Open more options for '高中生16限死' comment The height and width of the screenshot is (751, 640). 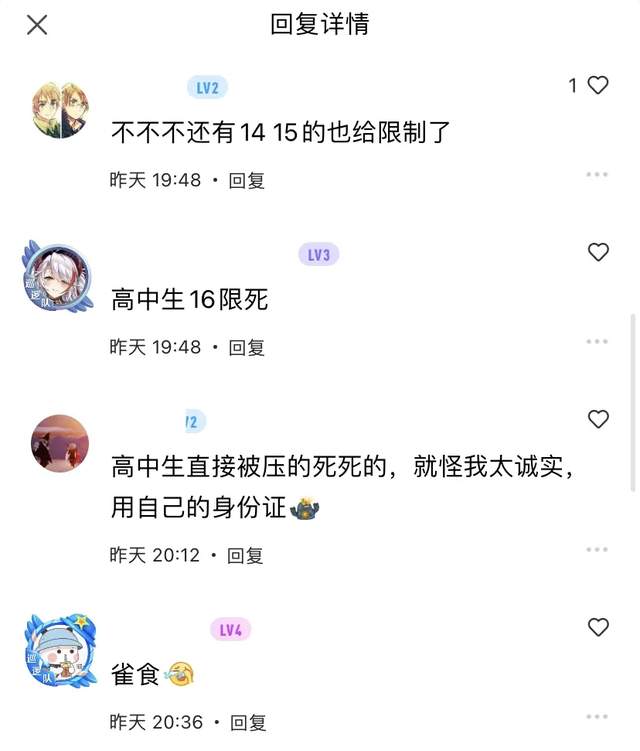(597, 342)
